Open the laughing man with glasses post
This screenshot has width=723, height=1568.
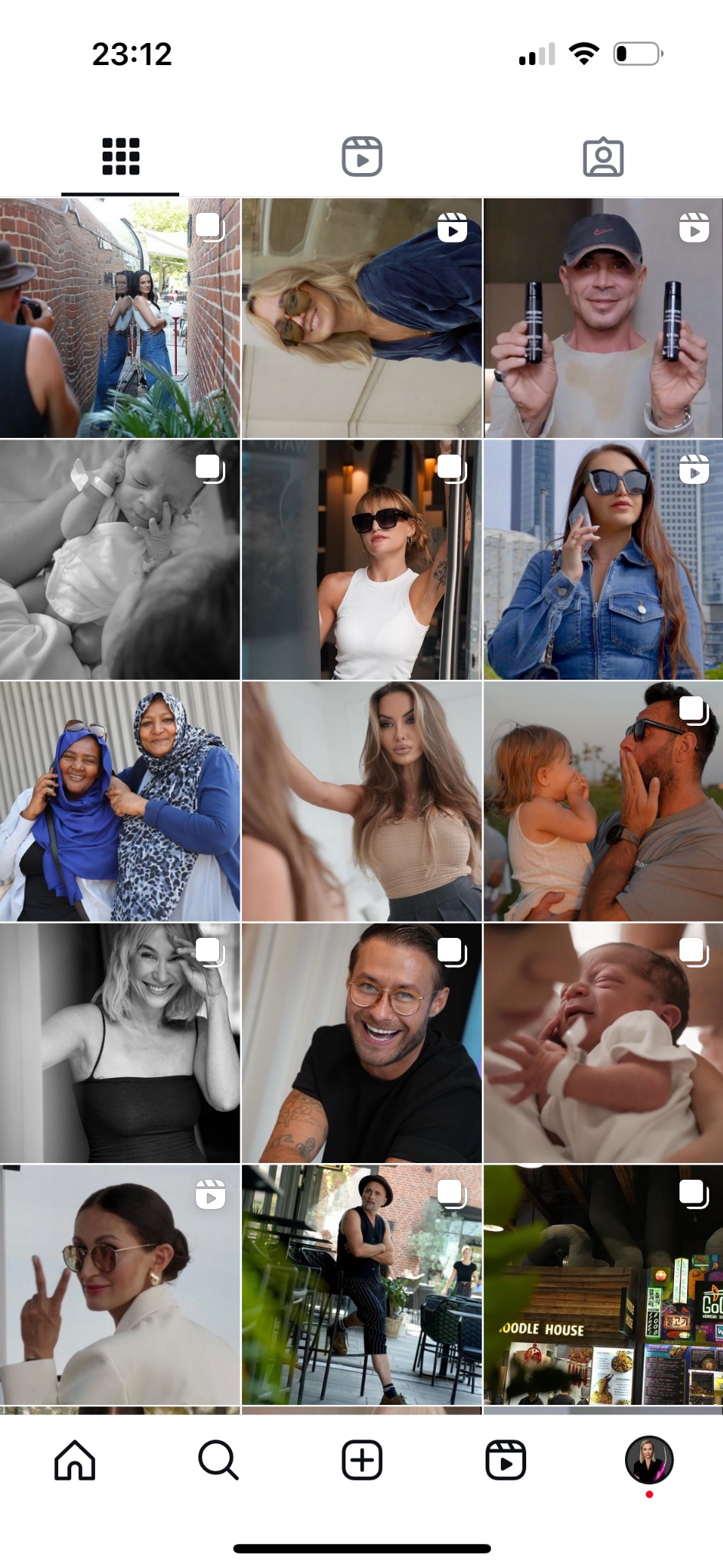[x=361, y=1043]
